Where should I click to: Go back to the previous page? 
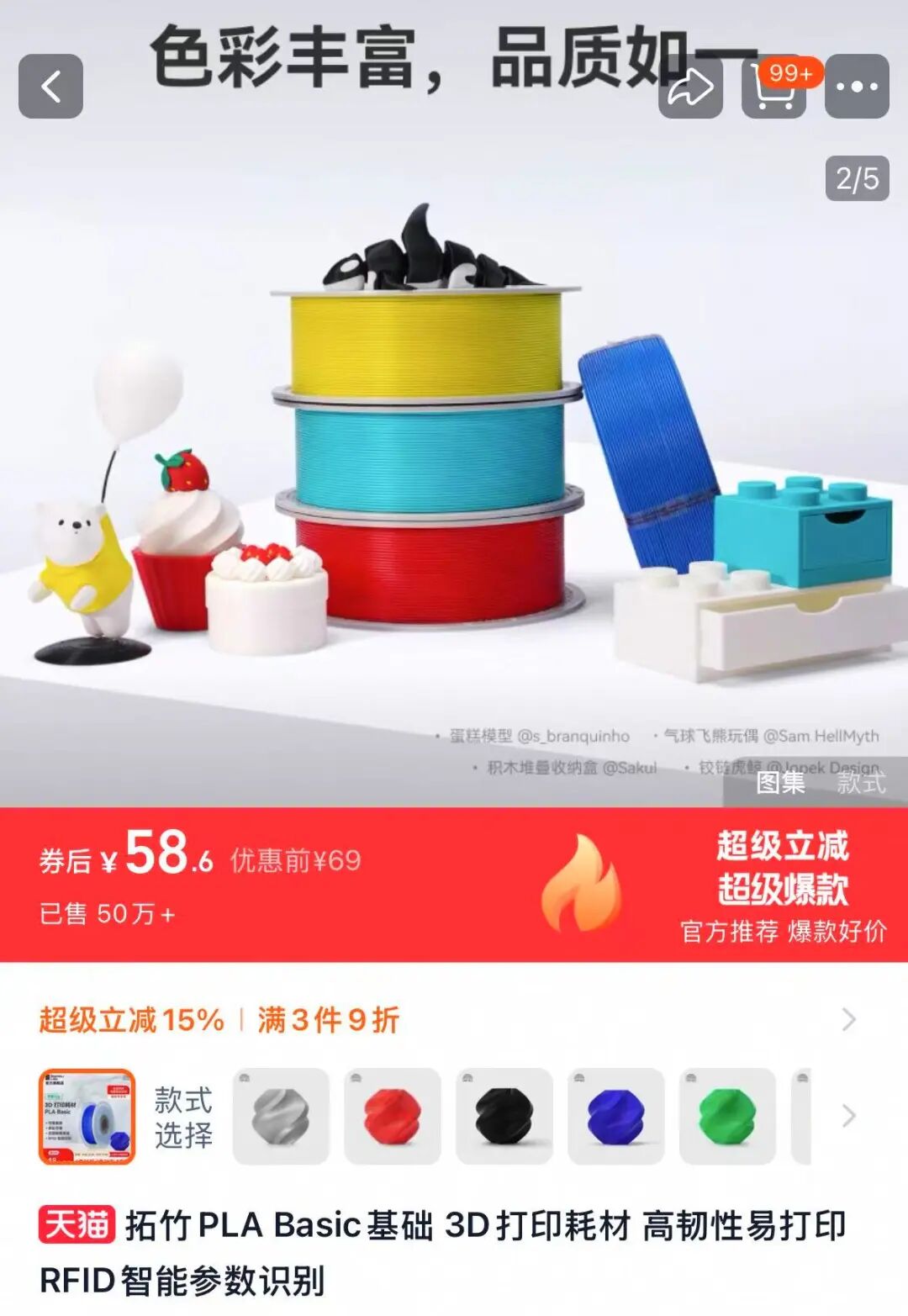point(51,87)
